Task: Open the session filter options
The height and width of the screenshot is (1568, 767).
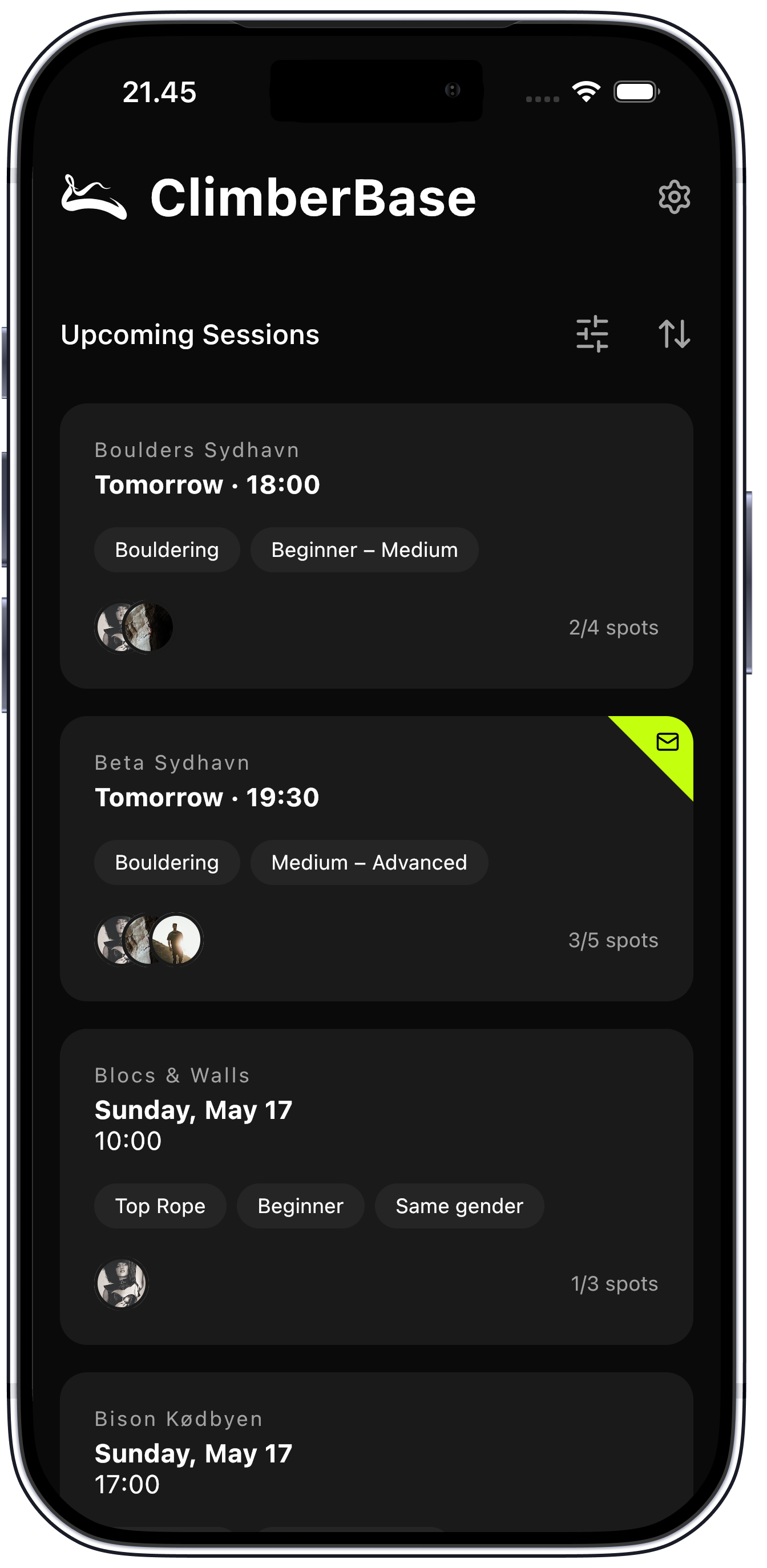Action: click(x=592, y=334)
